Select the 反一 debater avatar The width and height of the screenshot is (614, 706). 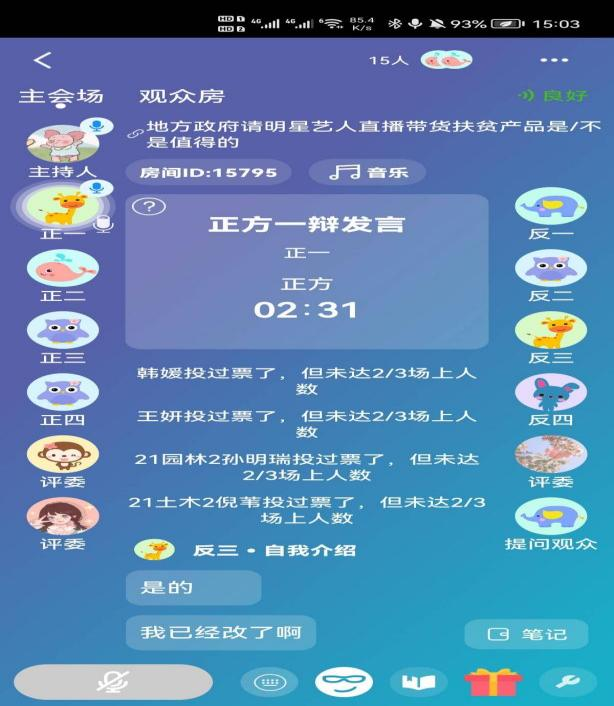(551, 206)
